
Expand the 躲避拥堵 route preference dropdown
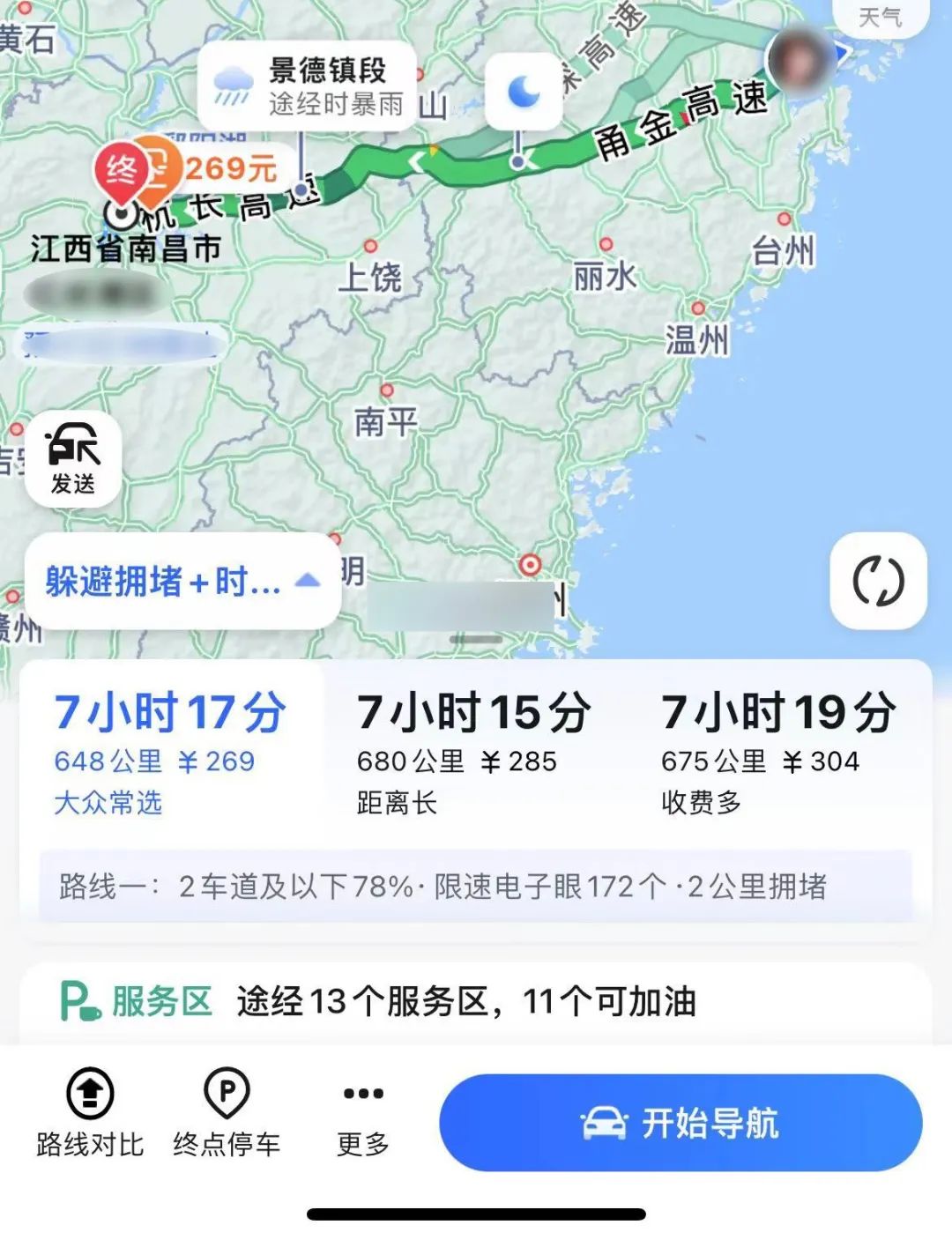(x=182, y=582)
